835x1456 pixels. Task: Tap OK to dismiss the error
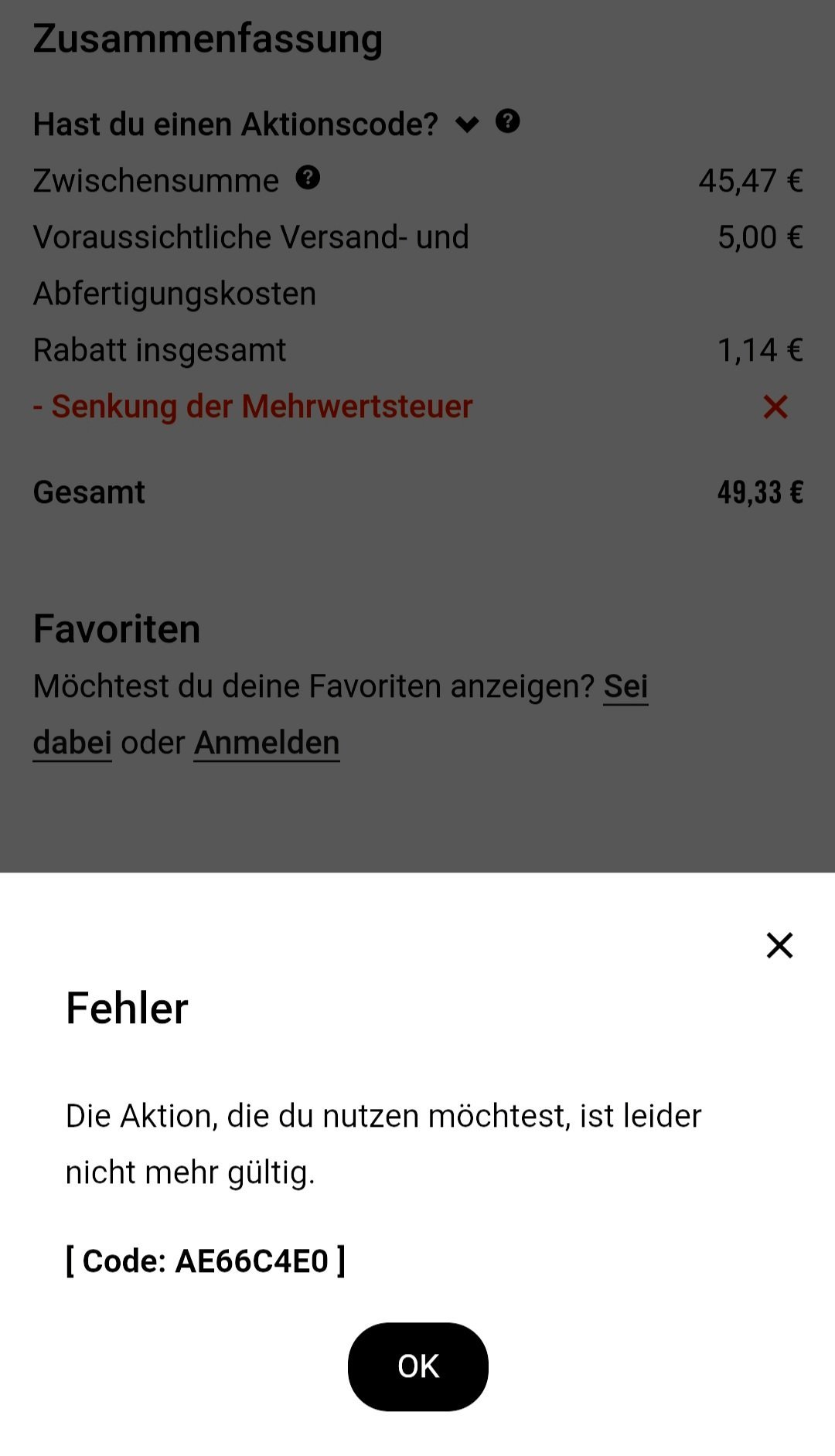(x=417, y=1366)
